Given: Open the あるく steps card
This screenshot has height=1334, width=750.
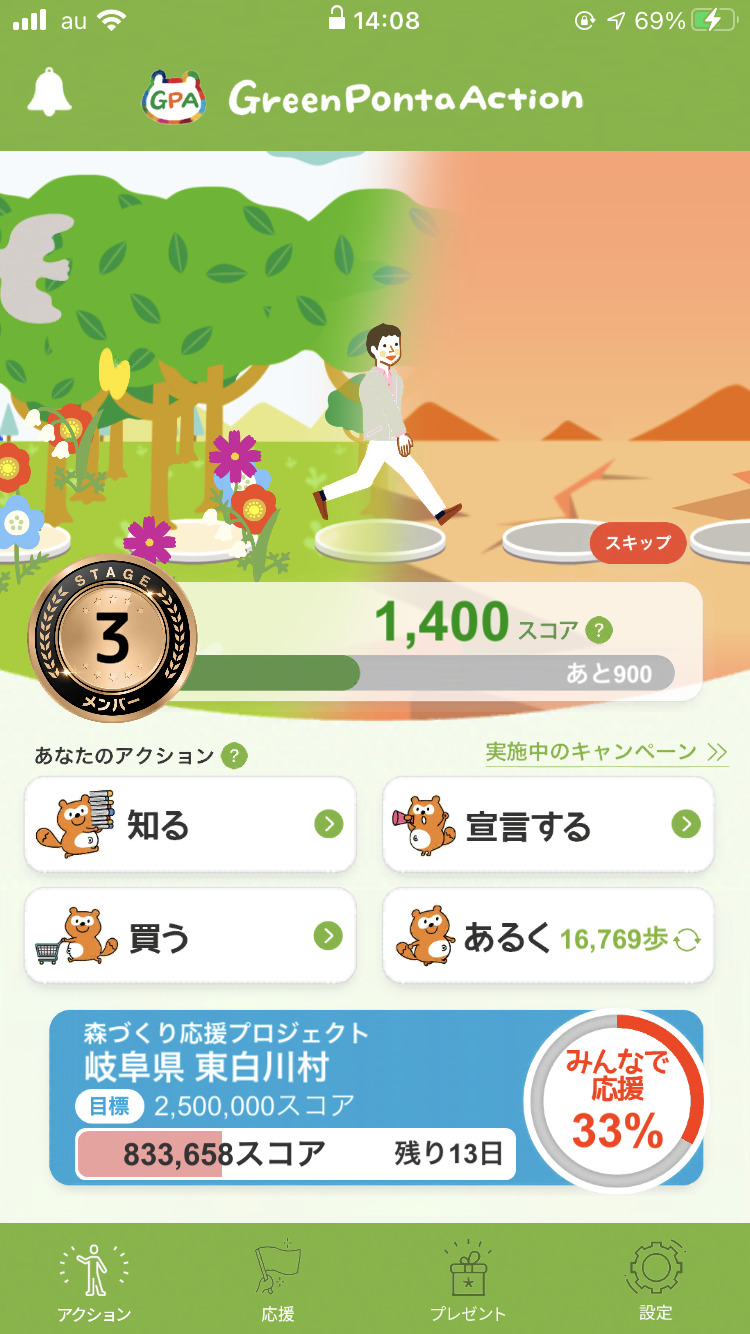Looking at the screenshot, I should 548,938.
